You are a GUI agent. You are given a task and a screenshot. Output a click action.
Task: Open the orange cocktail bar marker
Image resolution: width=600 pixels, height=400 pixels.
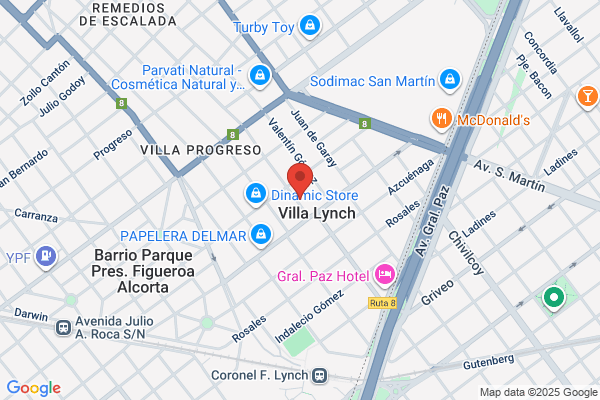(x=588, y=96)
